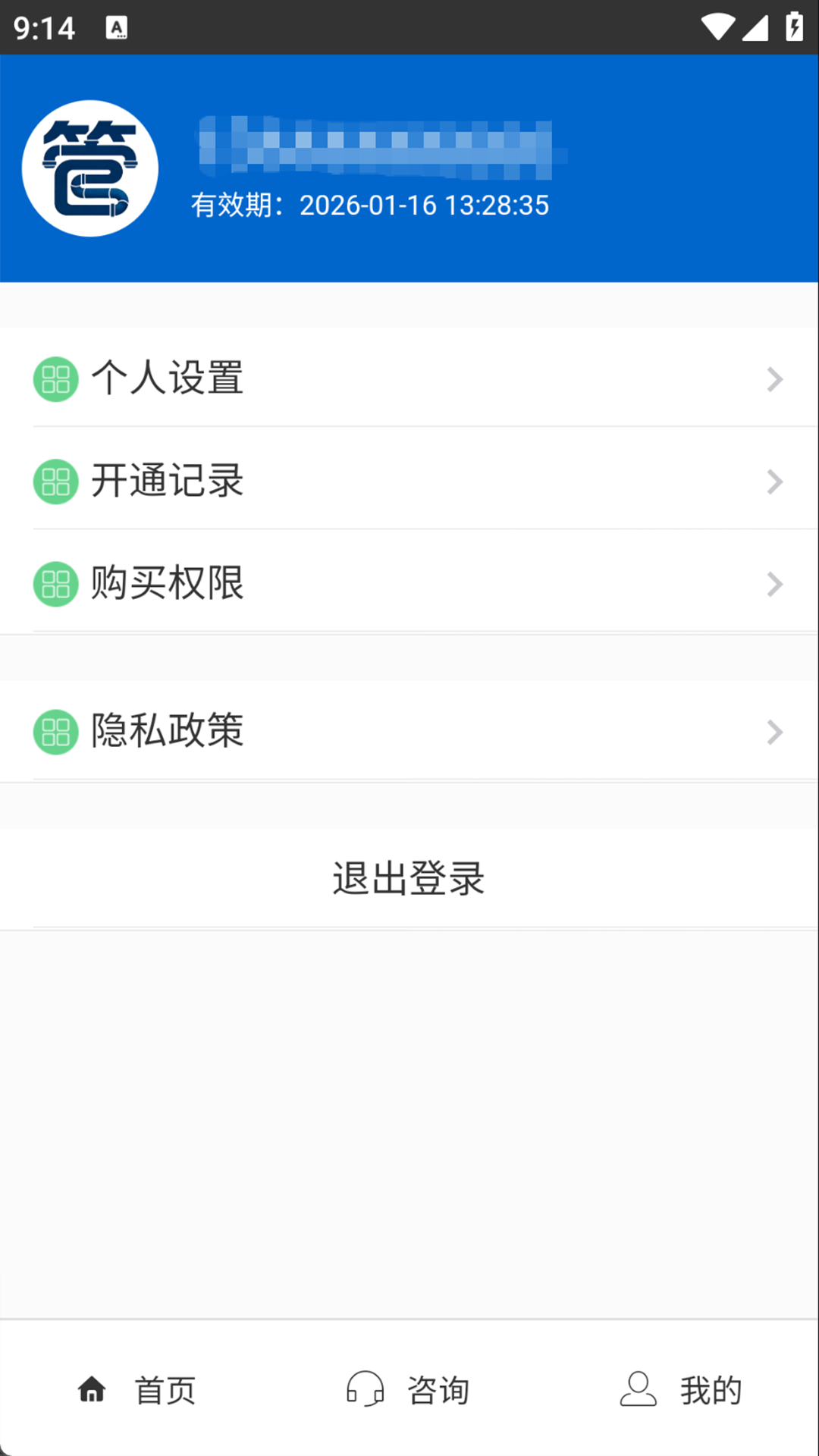Tap 退出登录 to log out
This screenshot has width=819, height=1456.
(409, 878)
